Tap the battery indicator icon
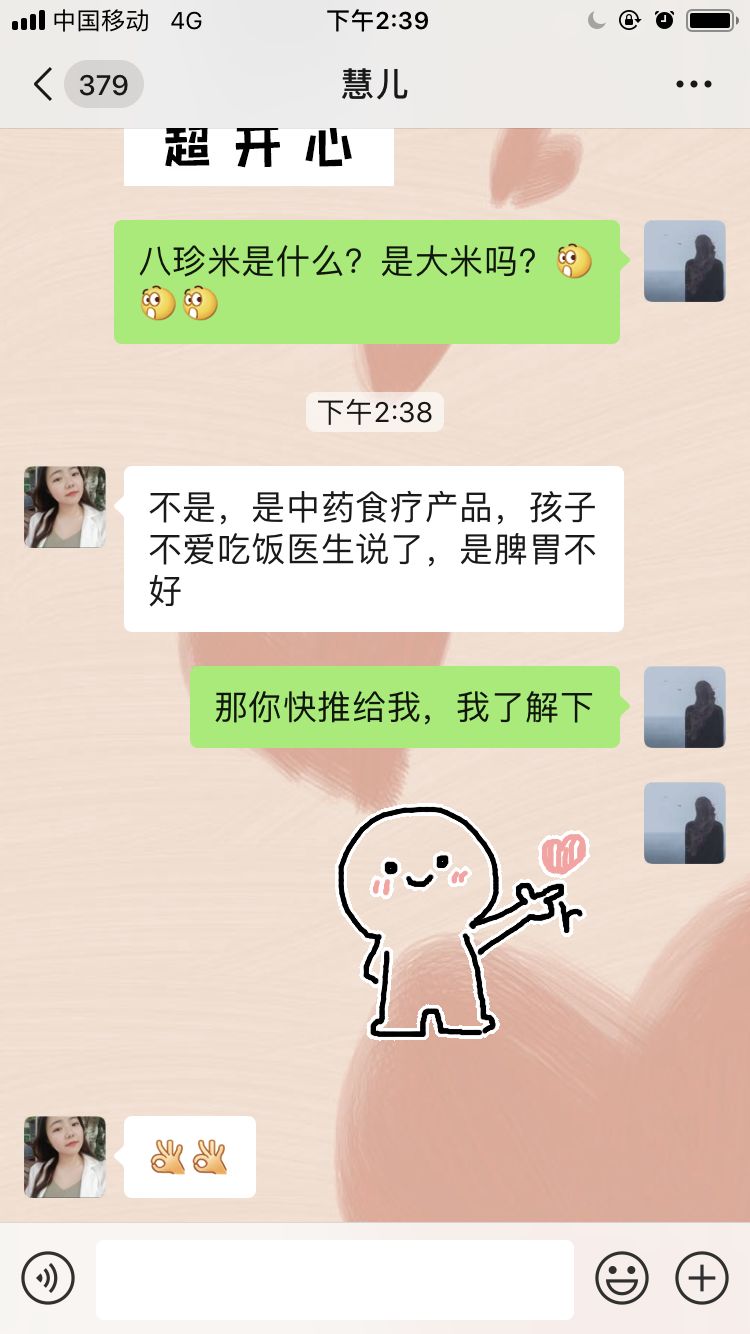This screenshot has height=1334, width=750. pyautogui.click(x=711, y=19)
